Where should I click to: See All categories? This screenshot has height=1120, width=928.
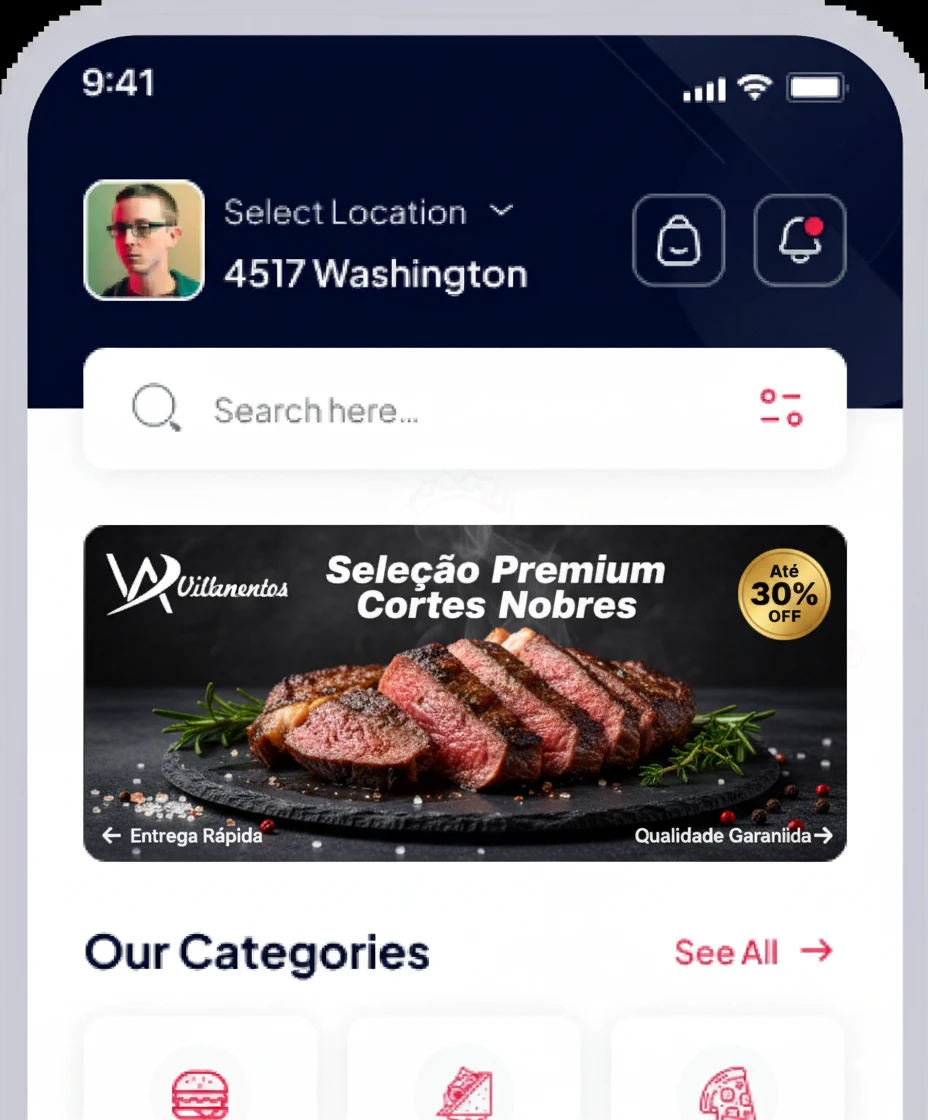click(753, 952)
